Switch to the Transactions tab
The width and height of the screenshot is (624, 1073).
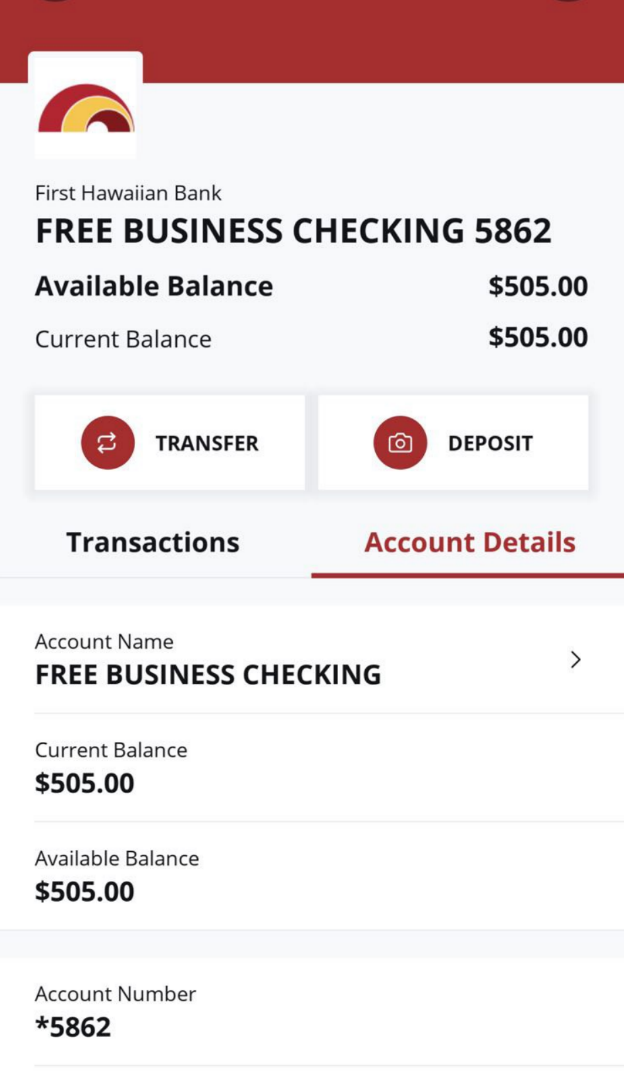(153, 543)
